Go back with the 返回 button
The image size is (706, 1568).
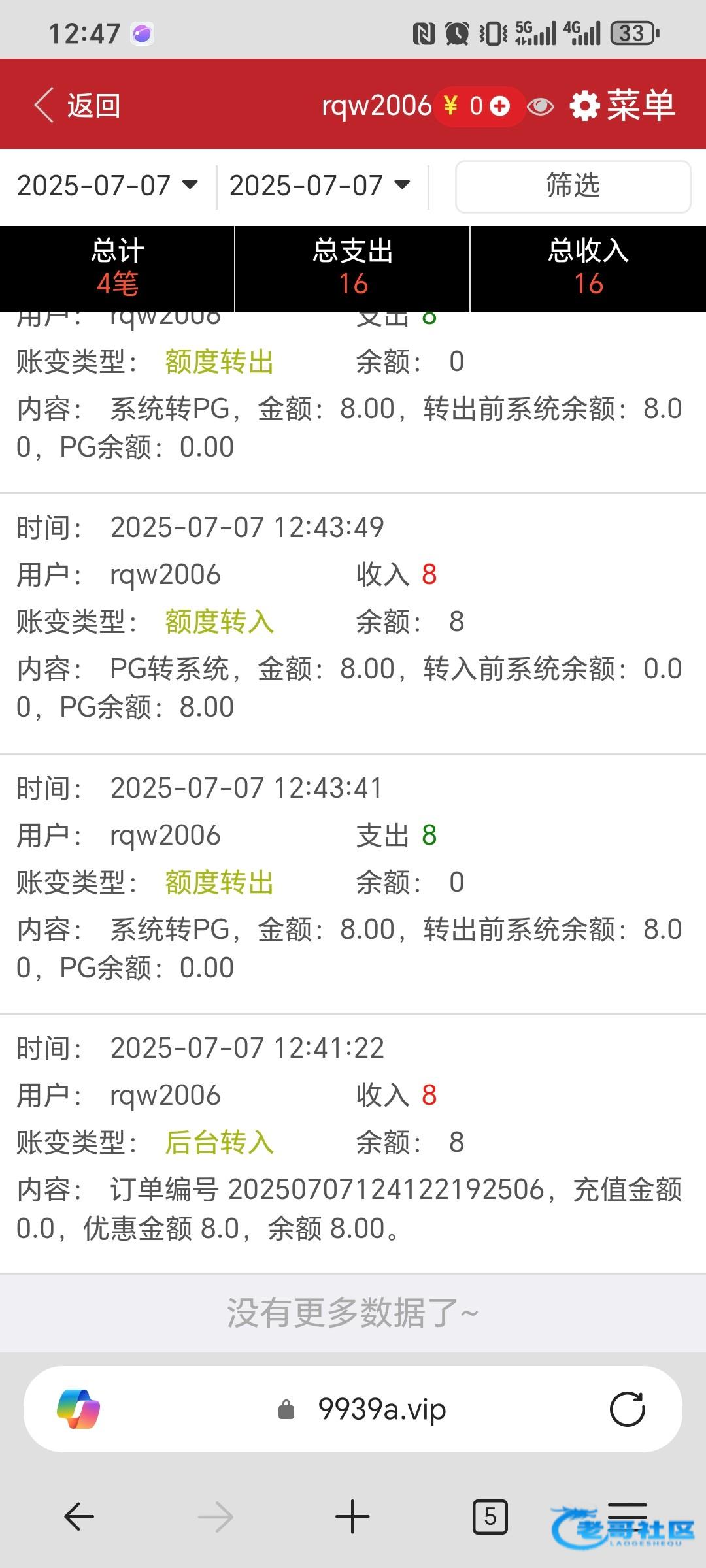coord(77,105)
